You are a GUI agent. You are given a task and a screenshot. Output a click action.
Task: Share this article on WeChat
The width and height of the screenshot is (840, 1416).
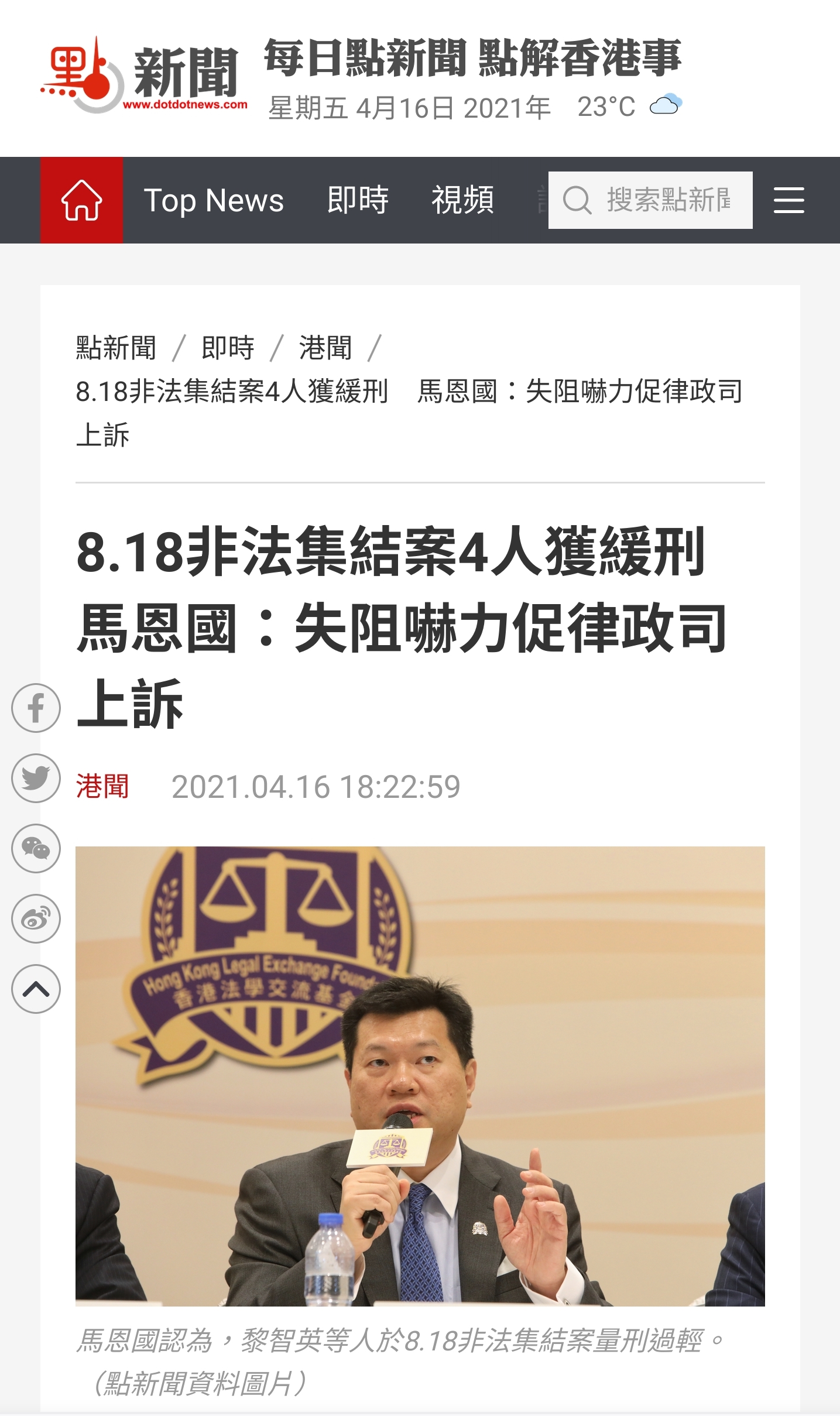(x=36, y=848)
